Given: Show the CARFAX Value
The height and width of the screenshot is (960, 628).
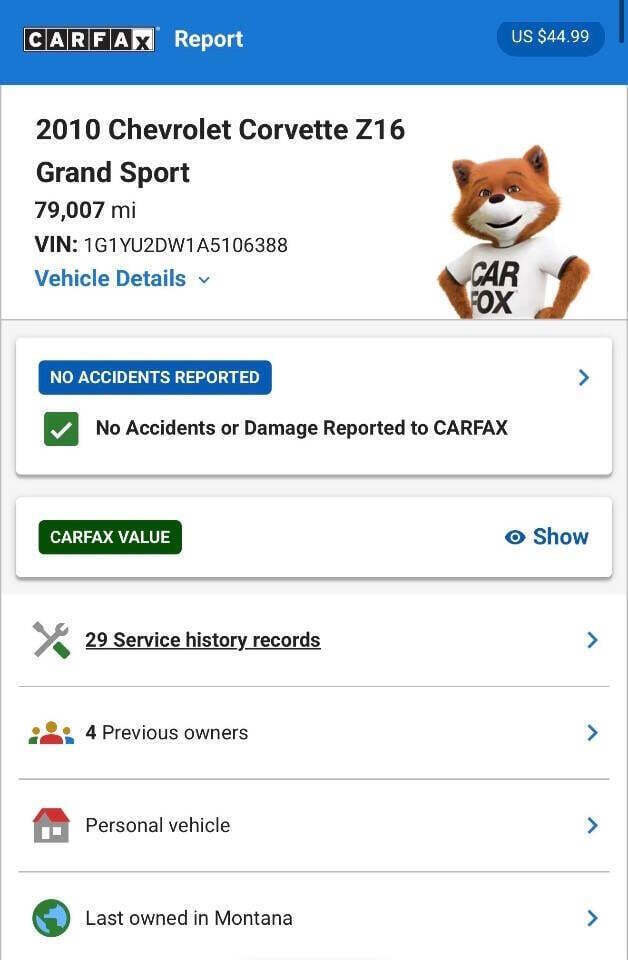Looking at the screenshot, I should coord(547,537).
